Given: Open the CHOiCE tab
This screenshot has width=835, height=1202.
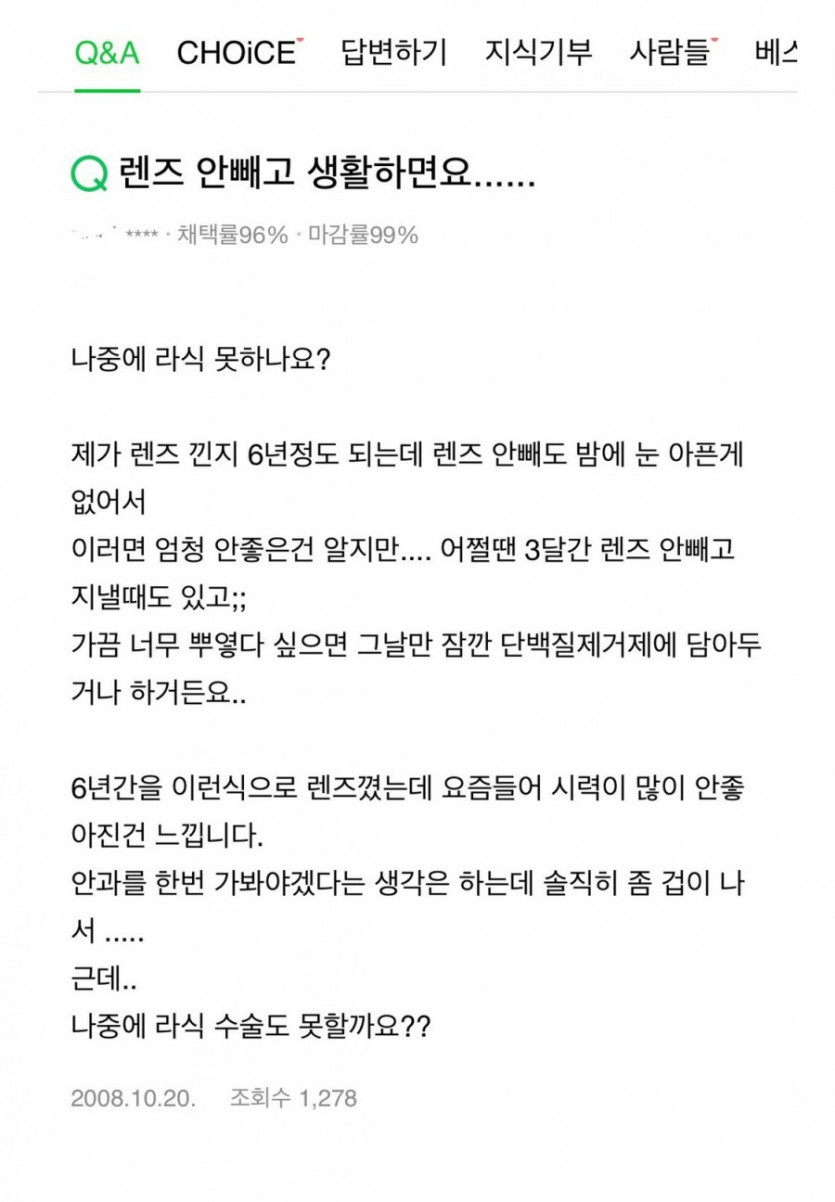Looking at the screenshot, I should coord(238,52).
